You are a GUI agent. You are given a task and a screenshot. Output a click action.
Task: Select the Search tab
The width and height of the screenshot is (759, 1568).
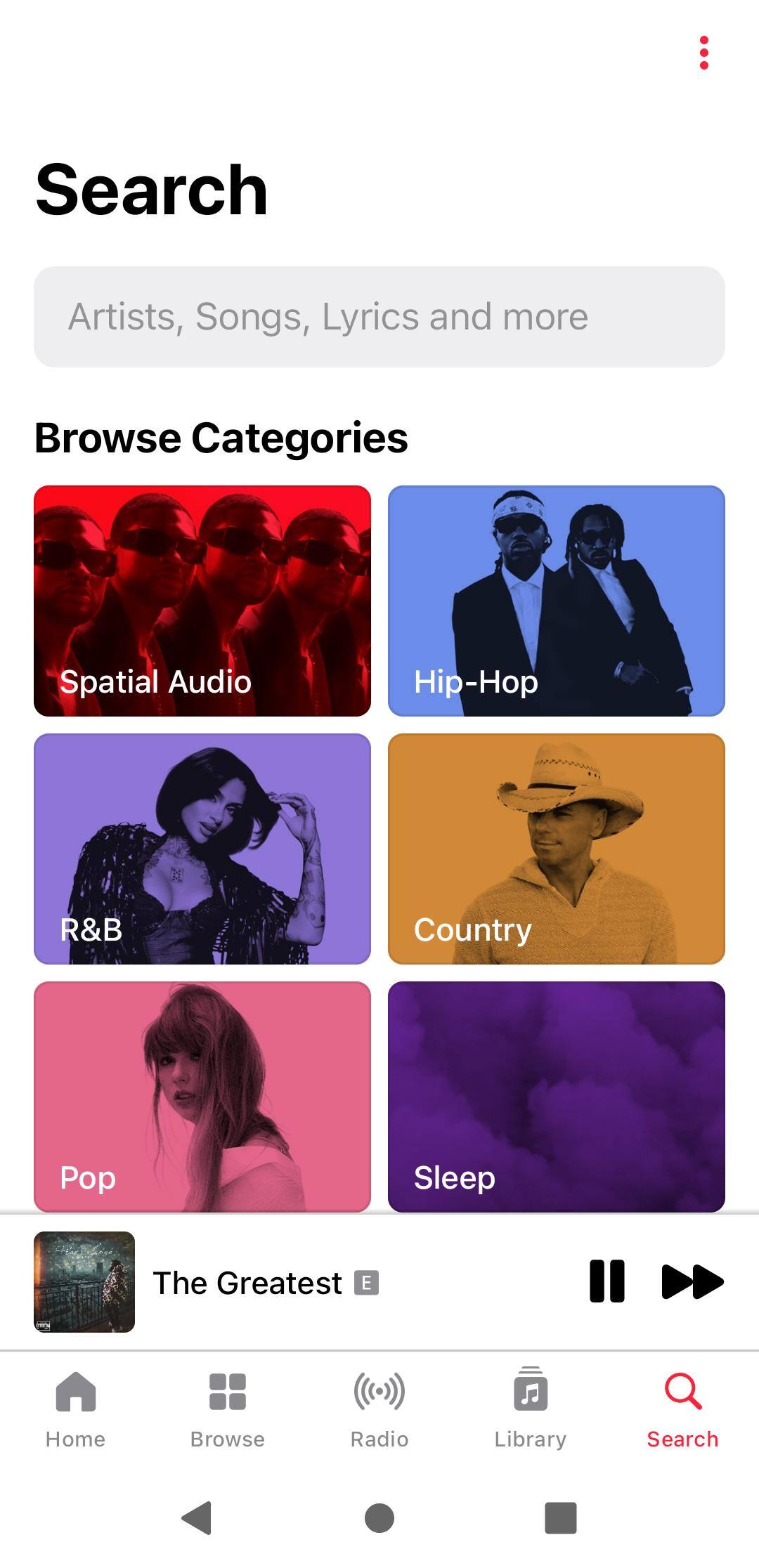682,1408
